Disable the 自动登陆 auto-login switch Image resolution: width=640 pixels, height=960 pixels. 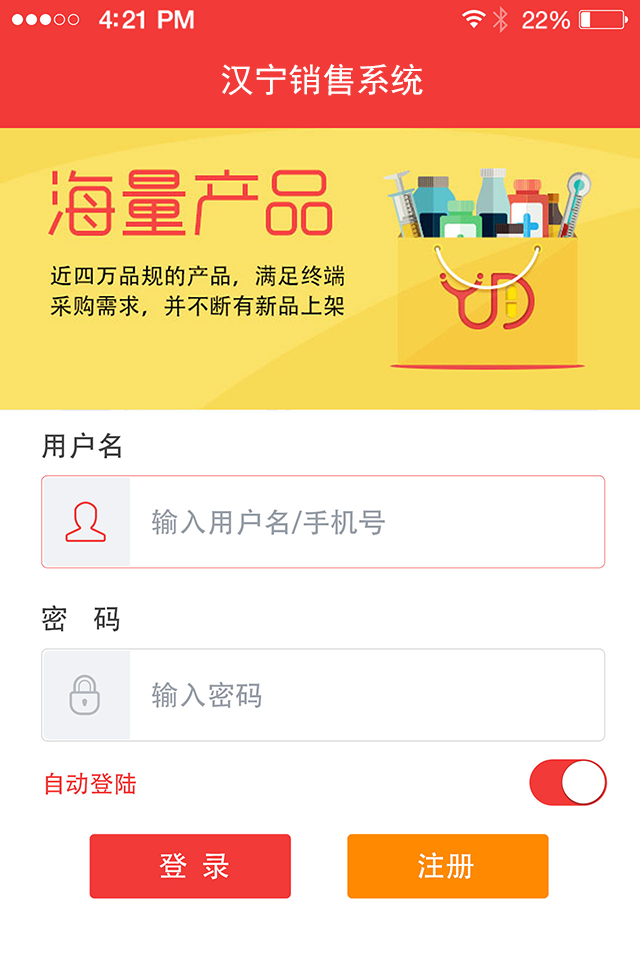coord(567,782)
